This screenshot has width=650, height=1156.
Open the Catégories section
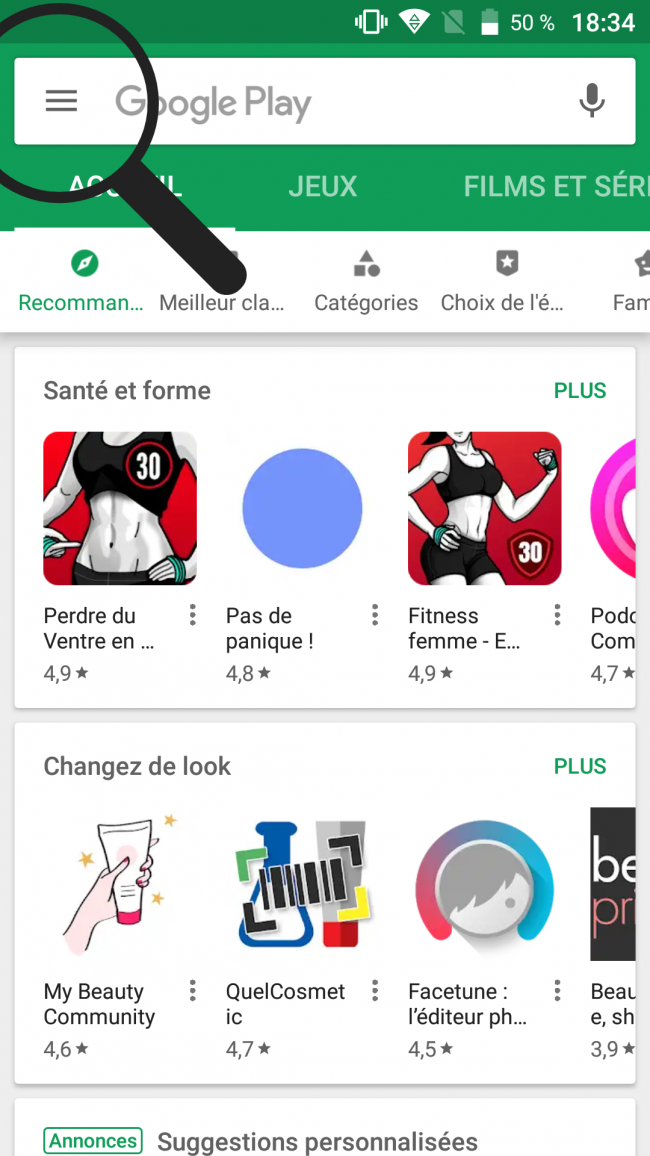pyautogui.click(x=366, y=281)
